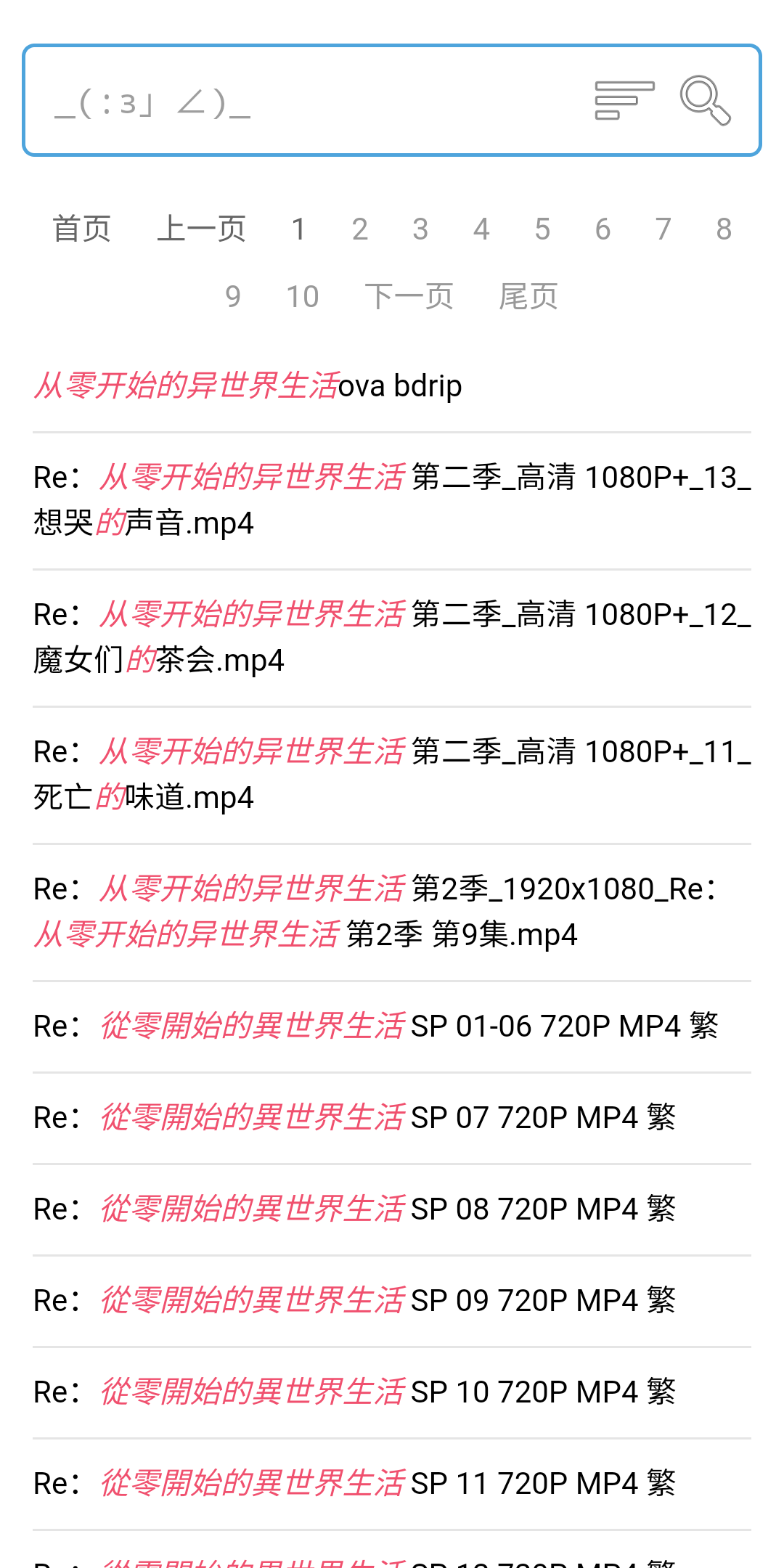Image resolution: width=784 pixels, height=1568 pixels.
Task: Open result for episode 13 想哭的声音.mp4
Action: tap(392, 500)
